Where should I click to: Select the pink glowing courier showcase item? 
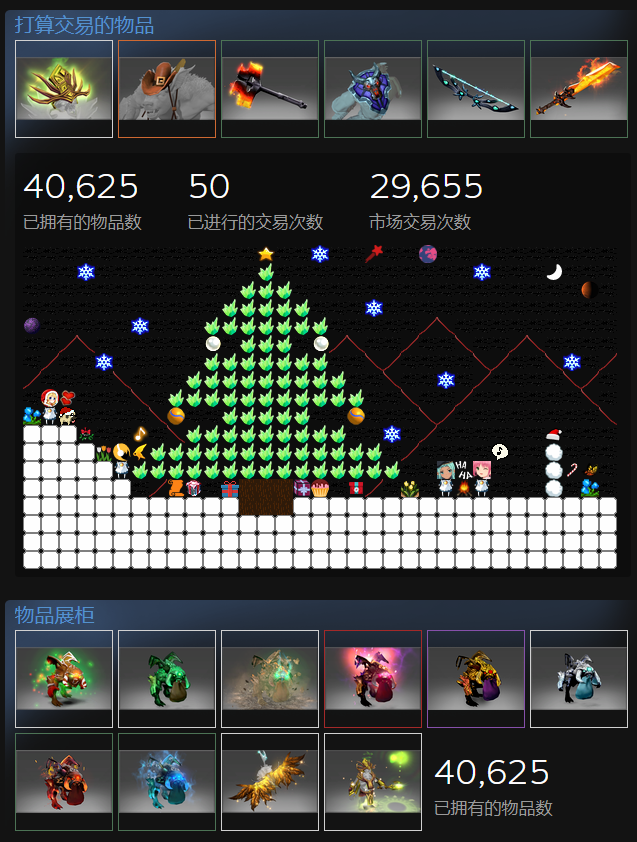373,678
